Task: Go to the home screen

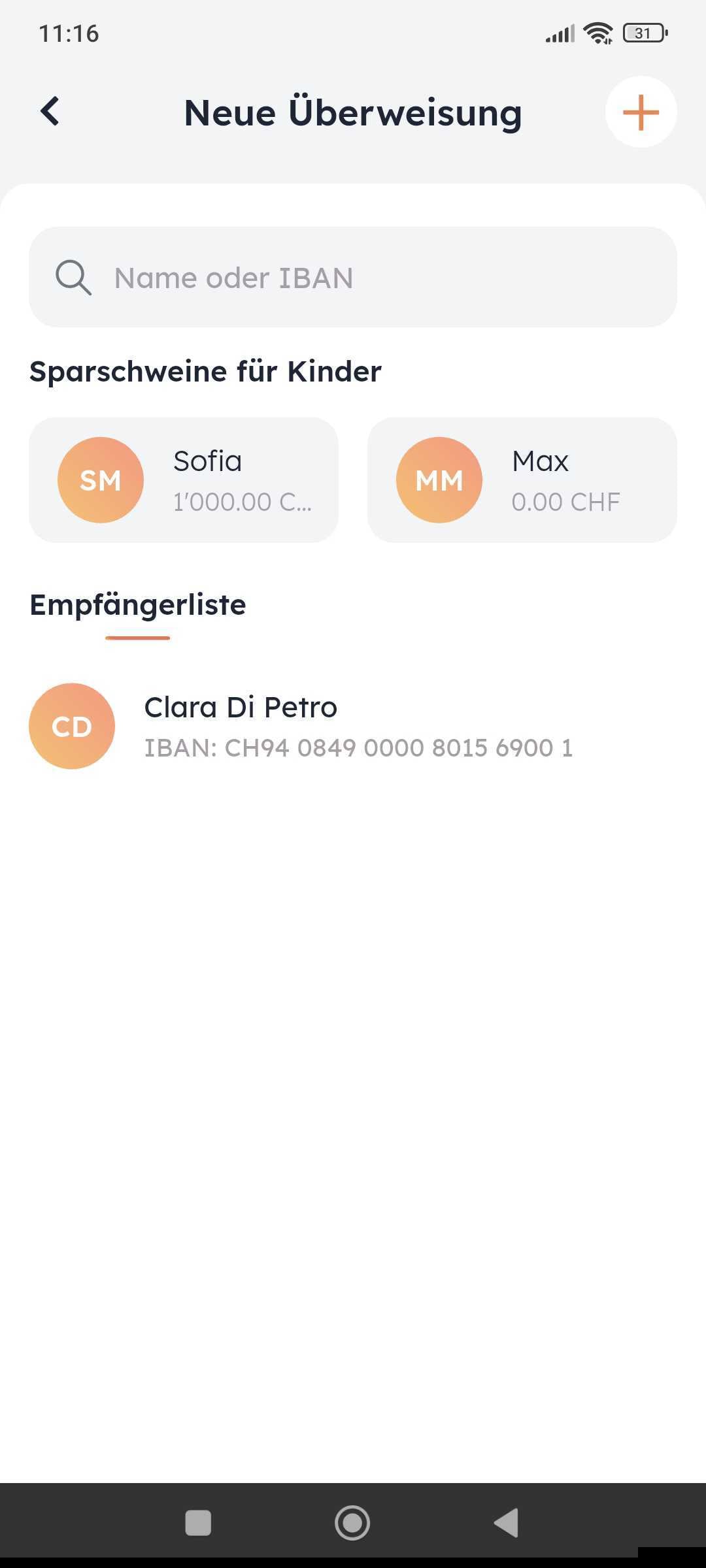Action: point(352,1523)
